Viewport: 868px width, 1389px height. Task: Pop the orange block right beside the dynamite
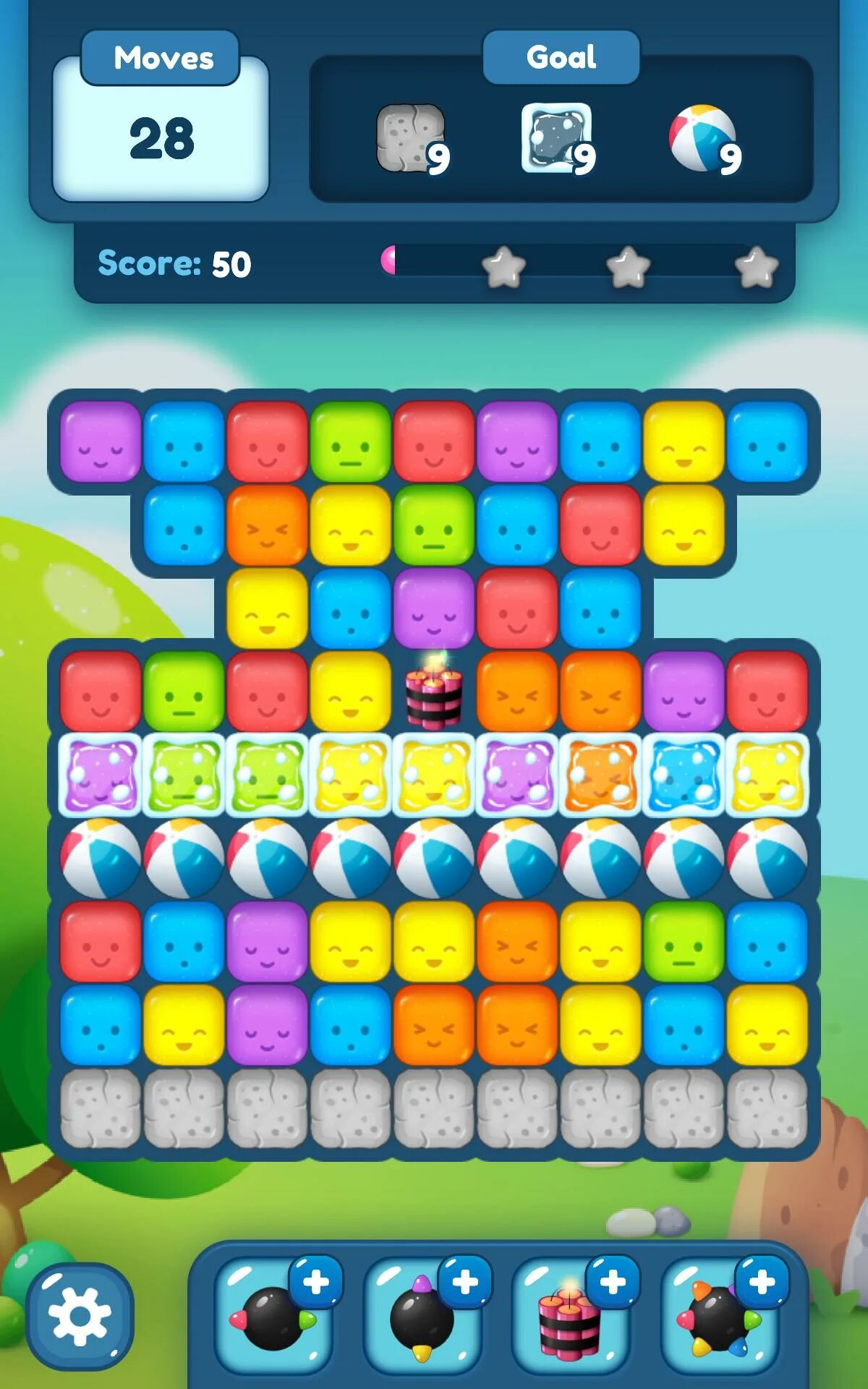click(516, 692)
